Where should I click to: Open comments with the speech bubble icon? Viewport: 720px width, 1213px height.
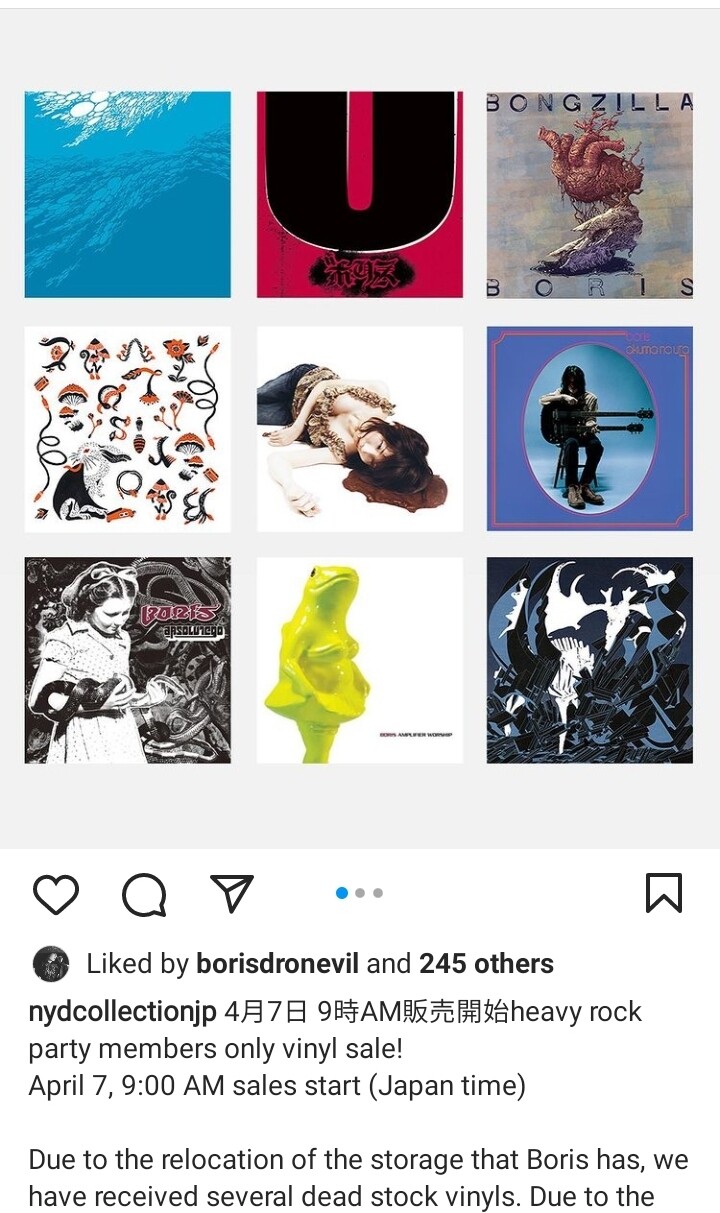(x=144, y=893)
